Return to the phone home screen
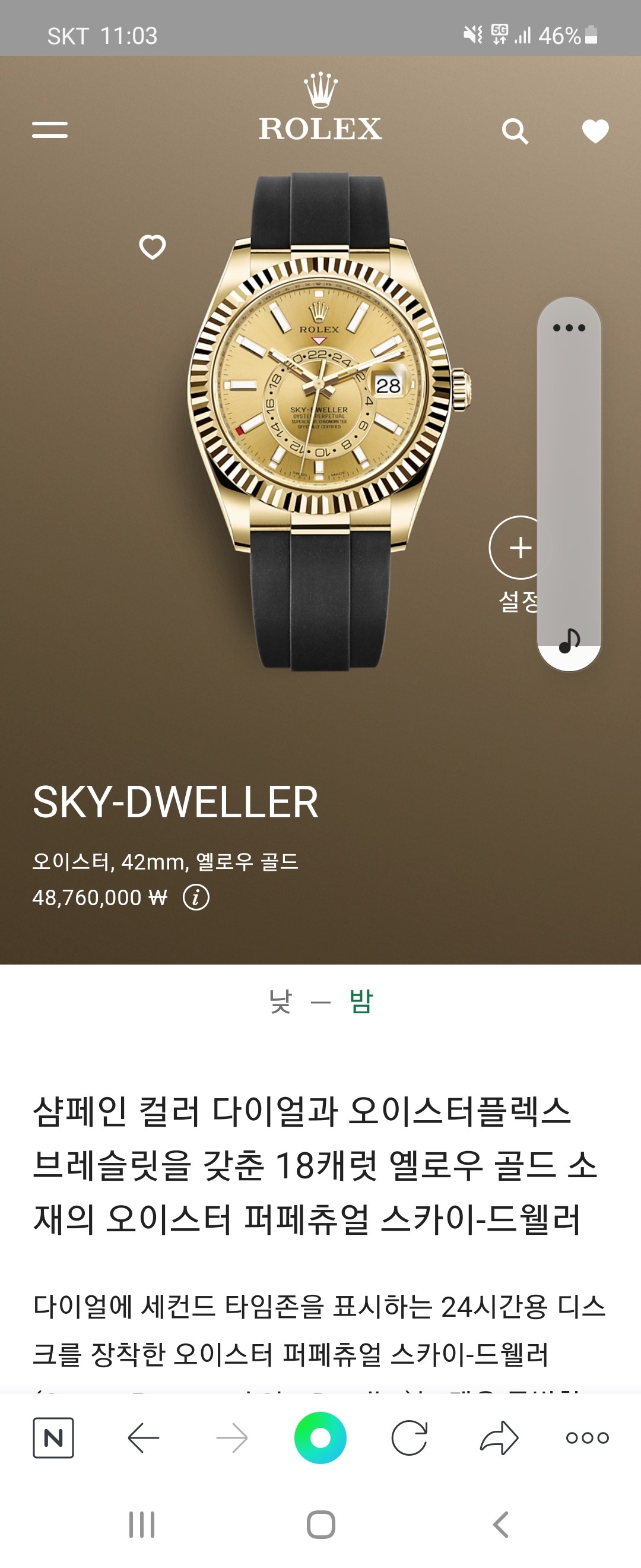This screenshot has height=1568, width=641. (x=320, y=1525)
